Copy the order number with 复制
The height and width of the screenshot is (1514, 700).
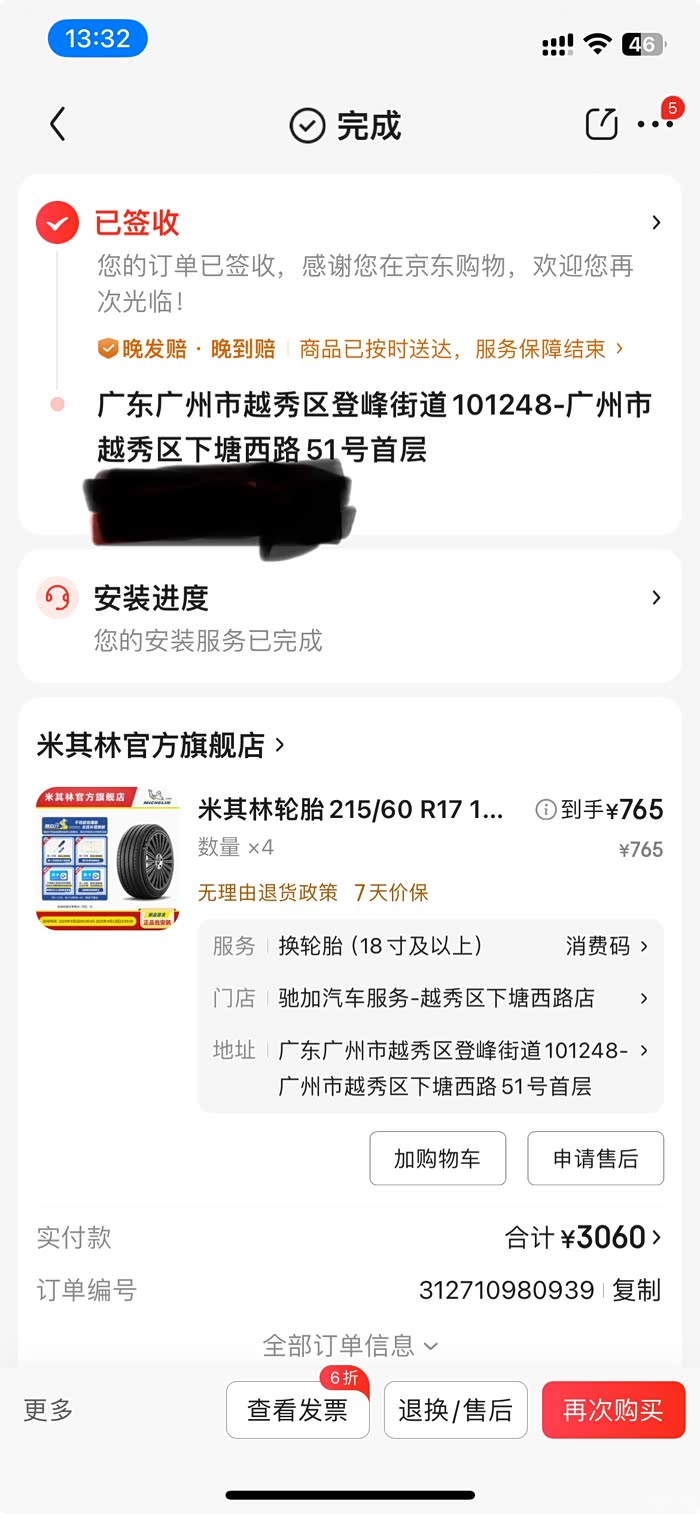[637, 1290]
